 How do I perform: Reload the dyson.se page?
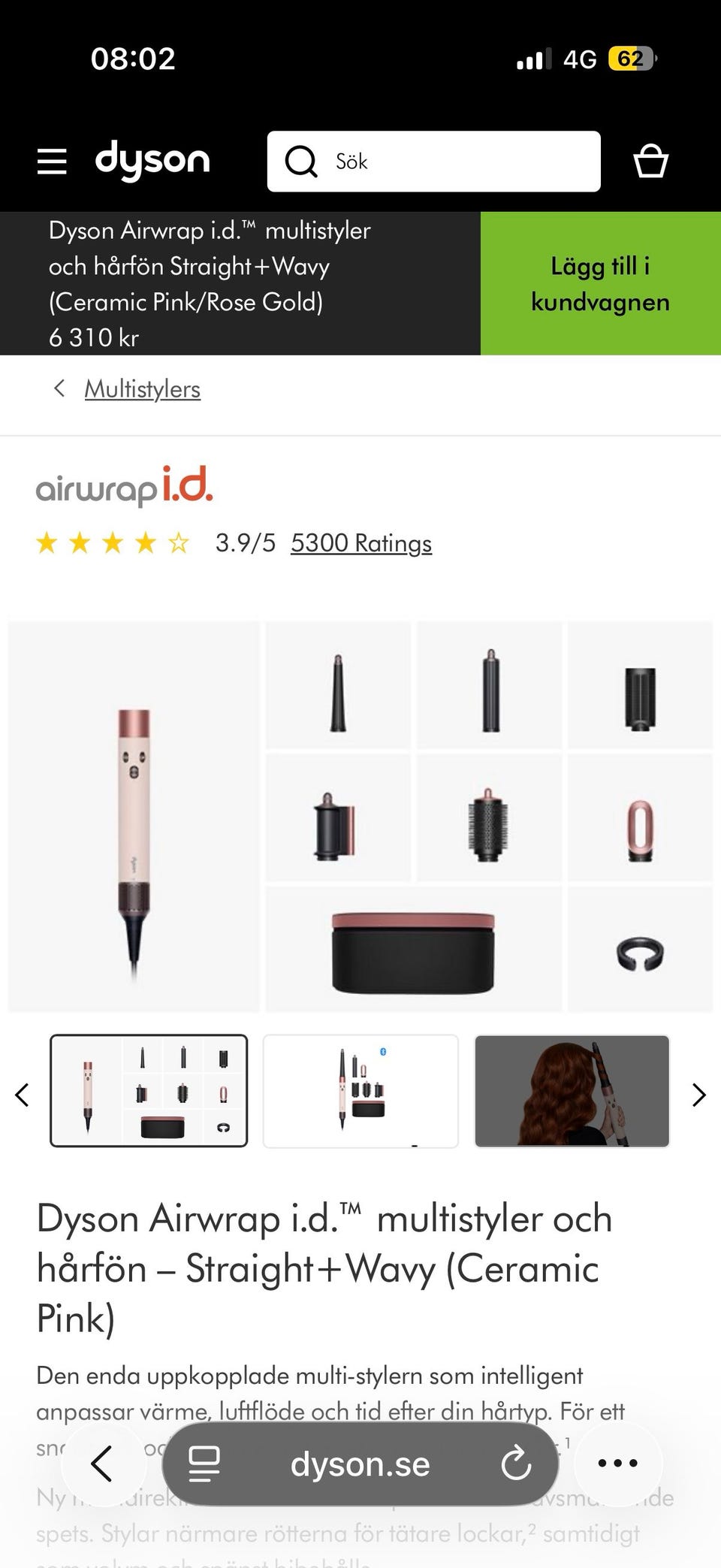(516, 1464)
